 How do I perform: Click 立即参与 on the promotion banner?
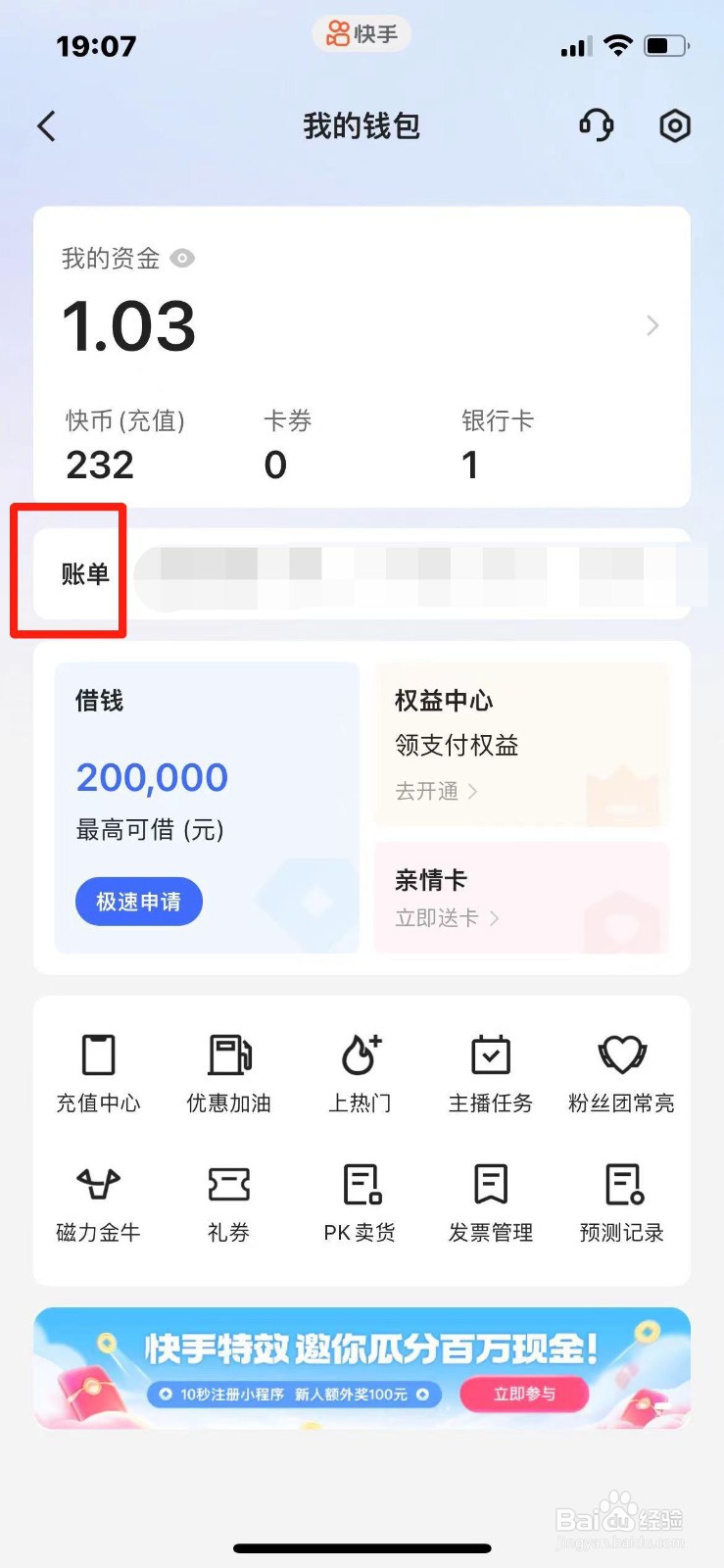524,1394
